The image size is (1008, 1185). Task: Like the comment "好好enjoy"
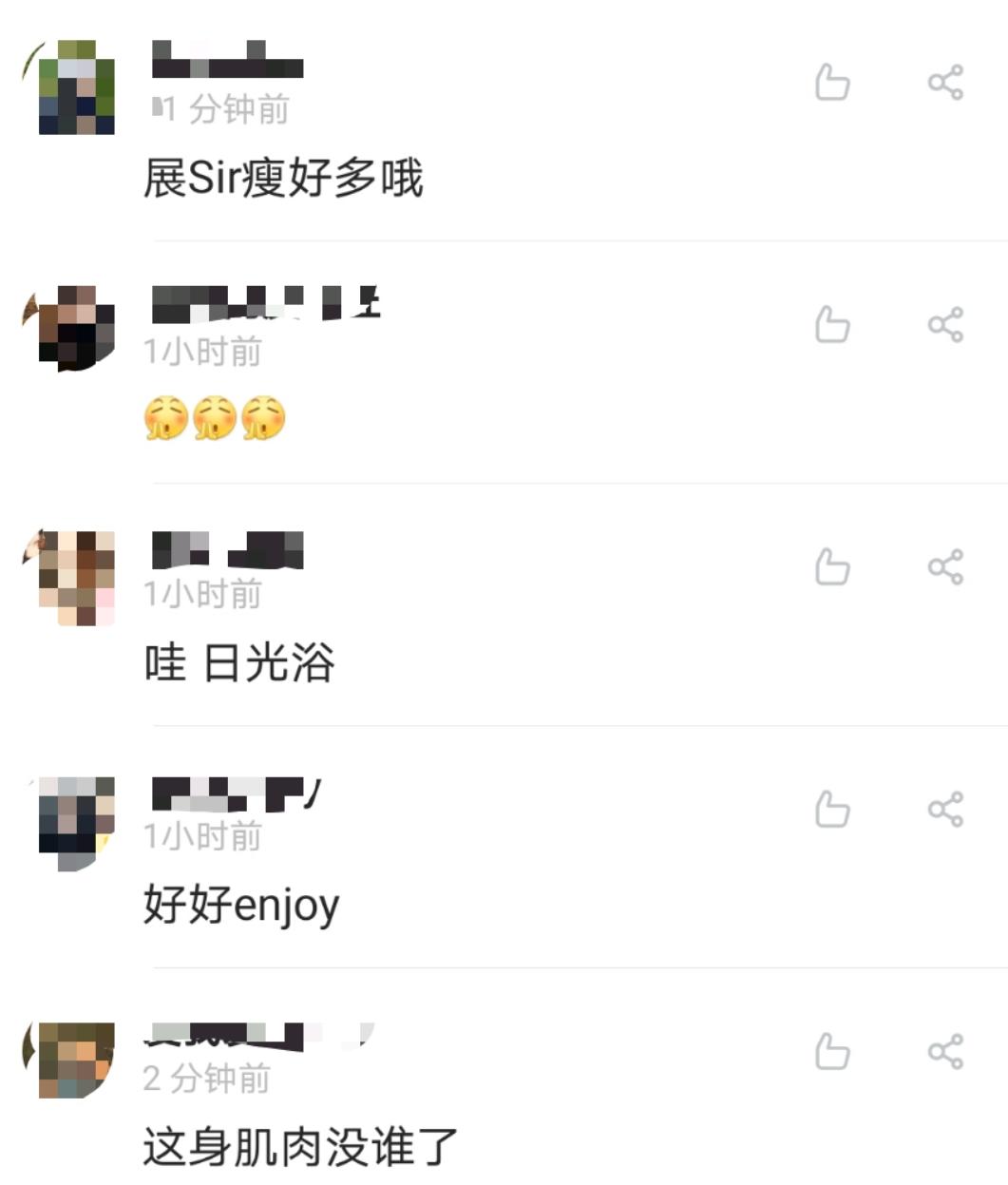pos(834,808)
